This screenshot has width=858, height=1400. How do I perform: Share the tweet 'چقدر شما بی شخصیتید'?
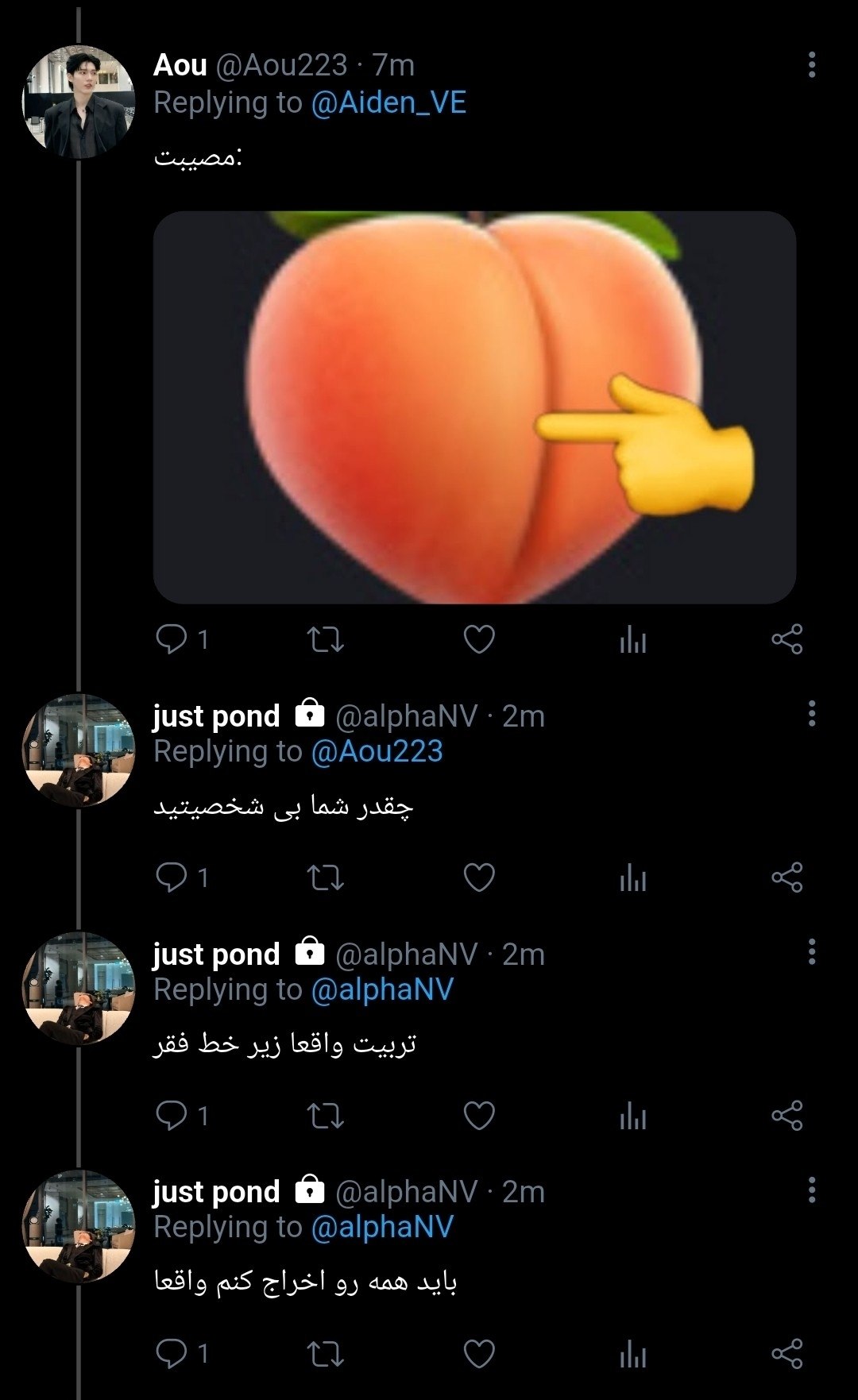[x=787, y=877]
